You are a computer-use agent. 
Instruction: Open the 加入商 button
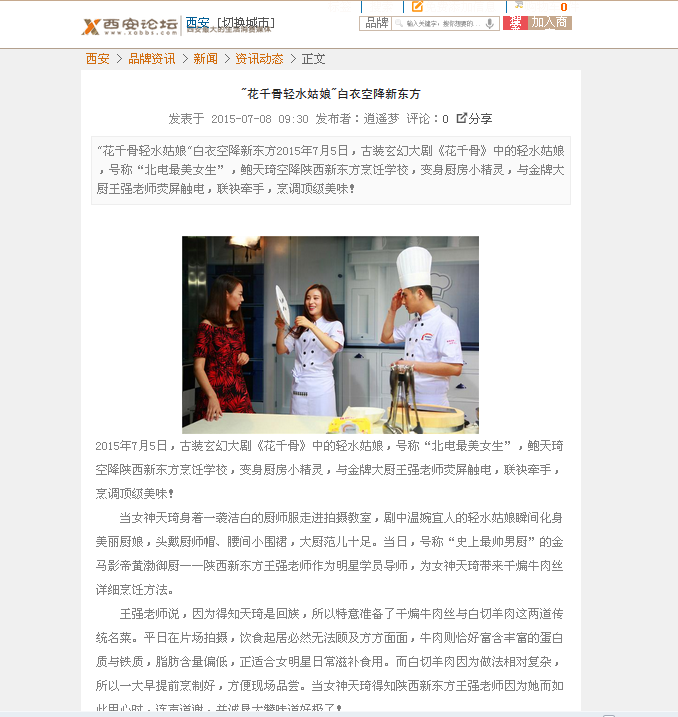tap(550, 23)
